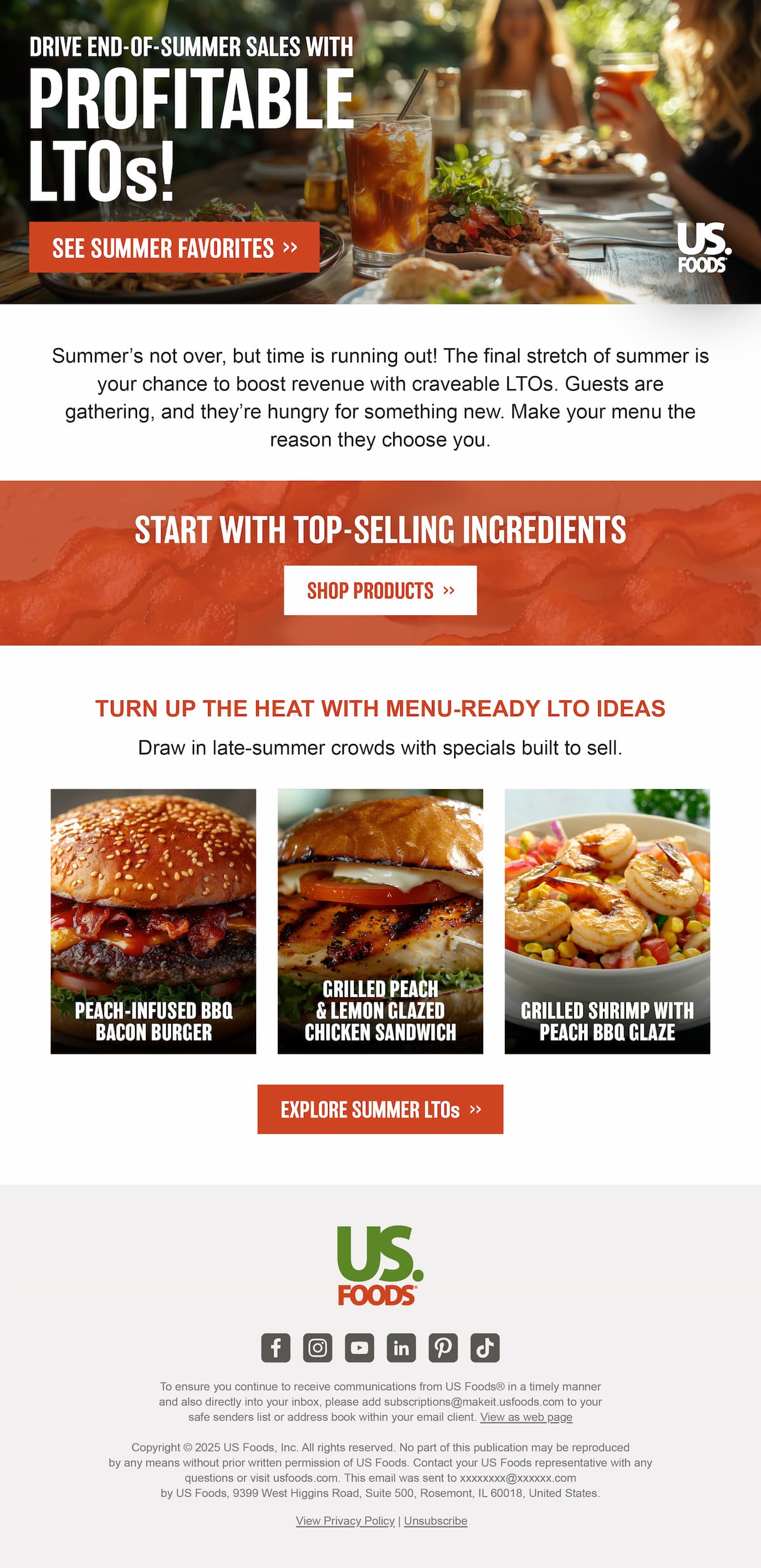Visit the US Foods Facebook page
The image size is (761, 1568).
pyautogui.click(x=276, y=1348)
